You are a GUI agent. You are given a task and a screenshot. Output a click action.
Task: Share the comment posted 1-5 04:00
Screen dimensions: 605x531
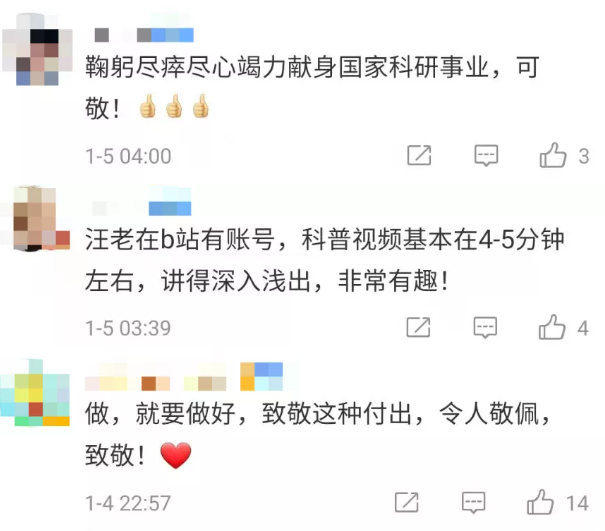(419, 156)
